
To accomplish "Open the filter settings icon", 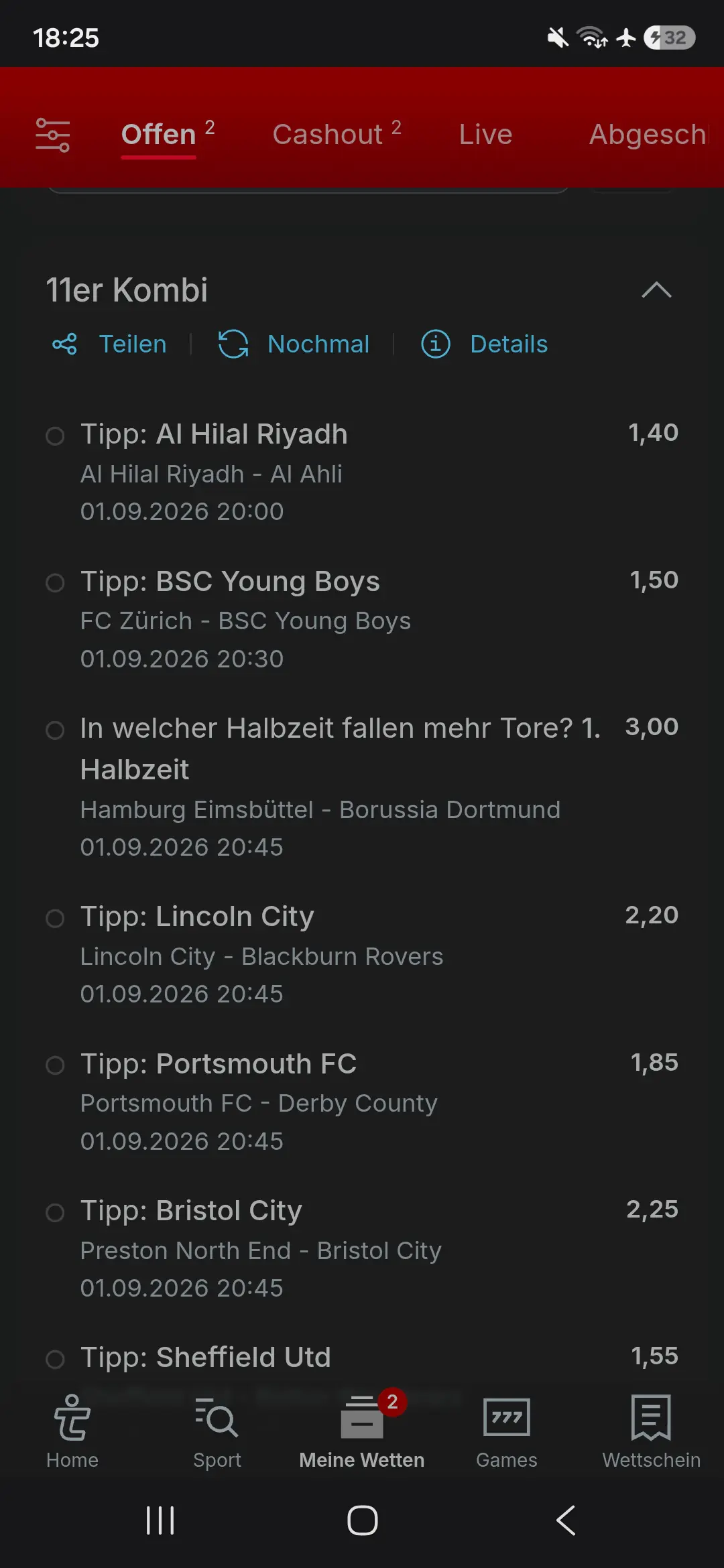I will coord(52,135).
